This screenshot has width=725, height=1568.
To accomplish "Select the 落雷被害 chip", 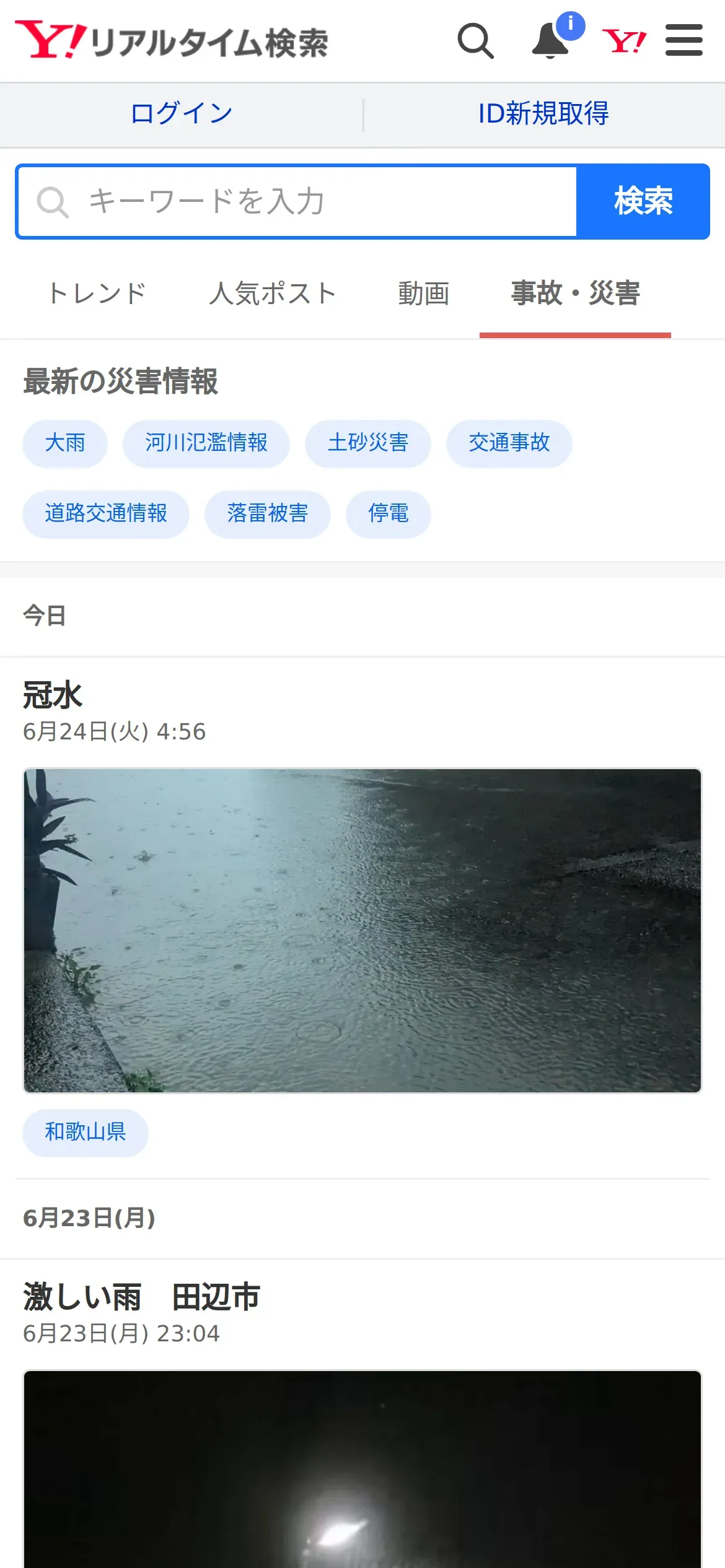I will (x=268, y=514).
